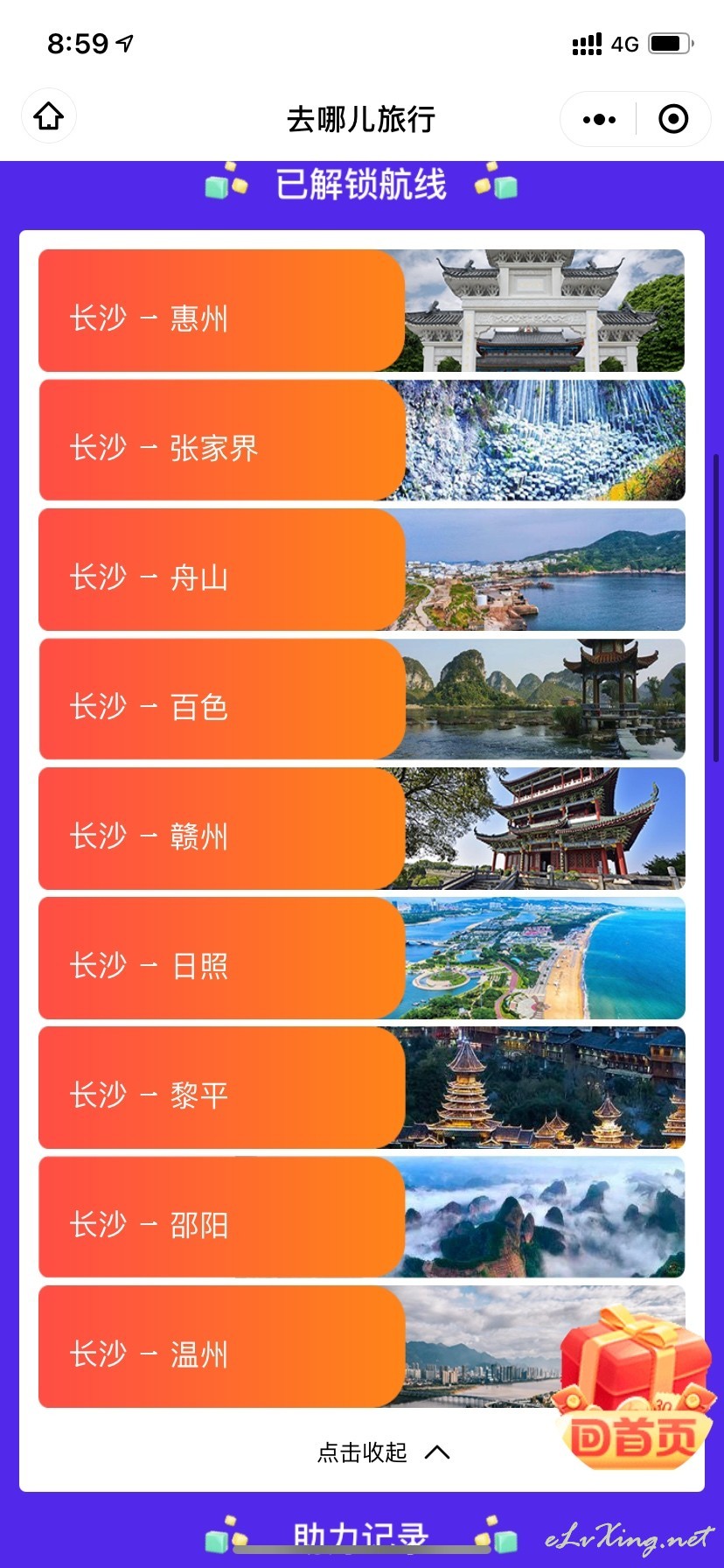Open the mini program three-dot menu
724x1568 pixels.
tap(599, 119)
